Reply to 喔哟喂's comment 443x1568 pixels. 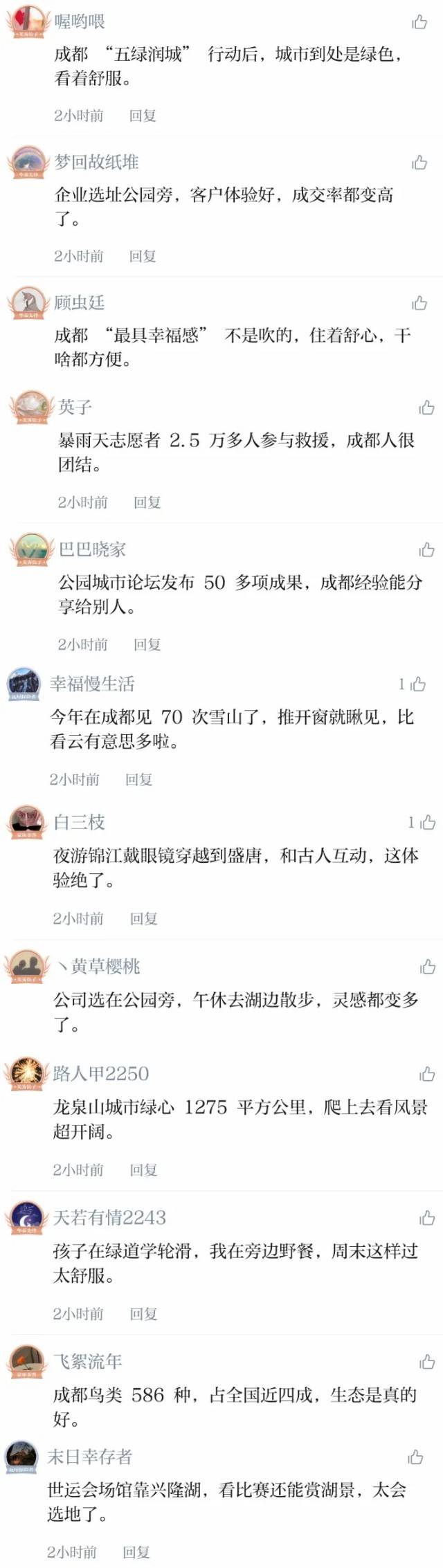click(x=143, y=116)
